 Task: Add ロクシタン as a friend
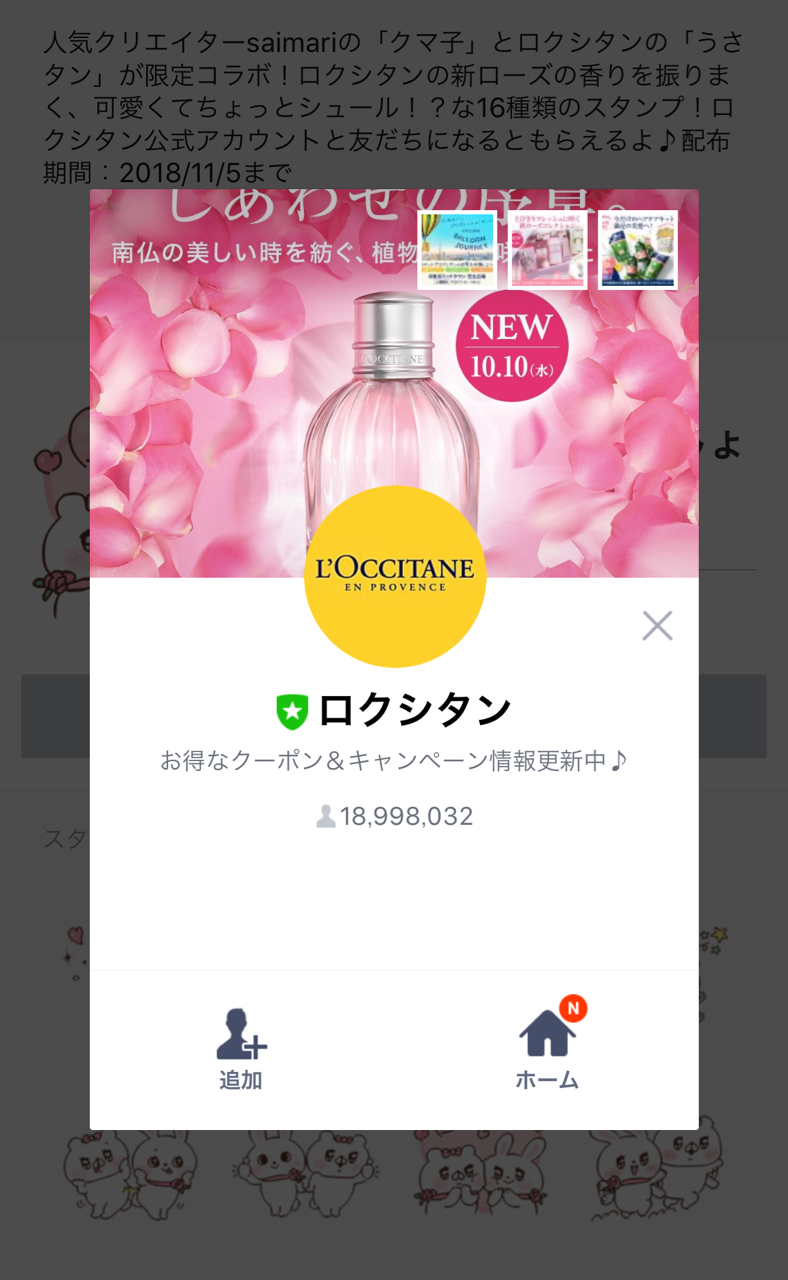(241, 1048)
